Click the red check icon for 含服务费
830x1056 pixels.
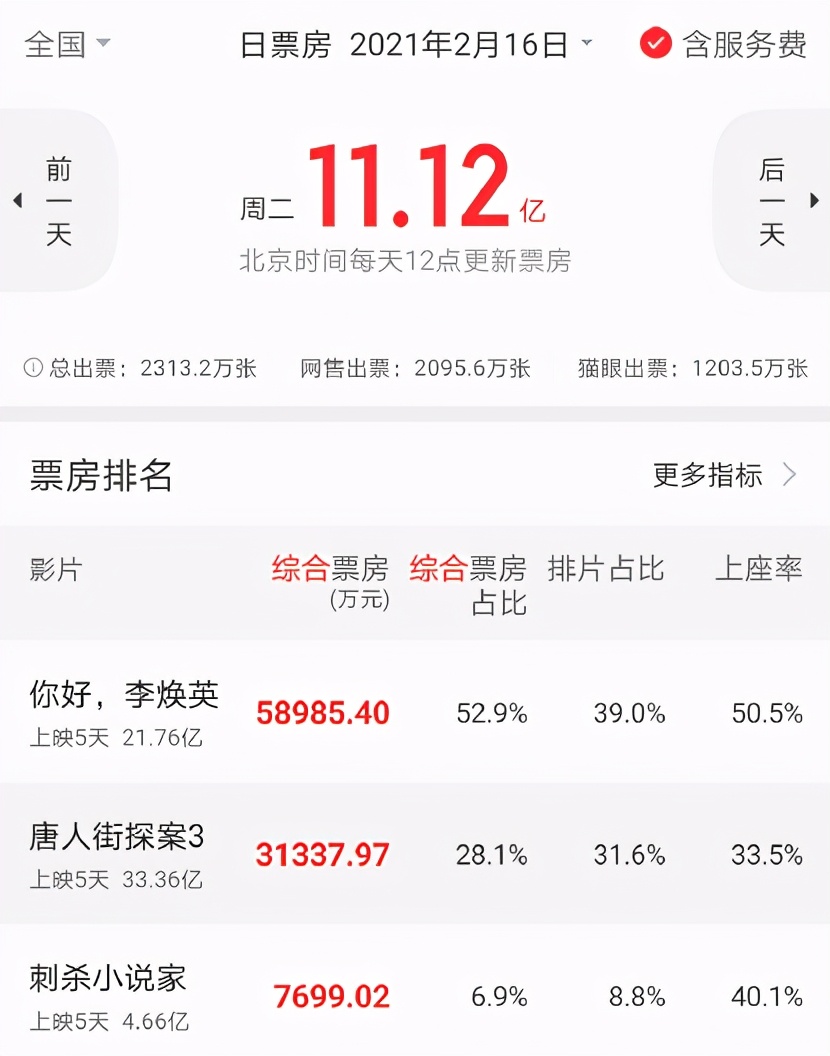655,43
